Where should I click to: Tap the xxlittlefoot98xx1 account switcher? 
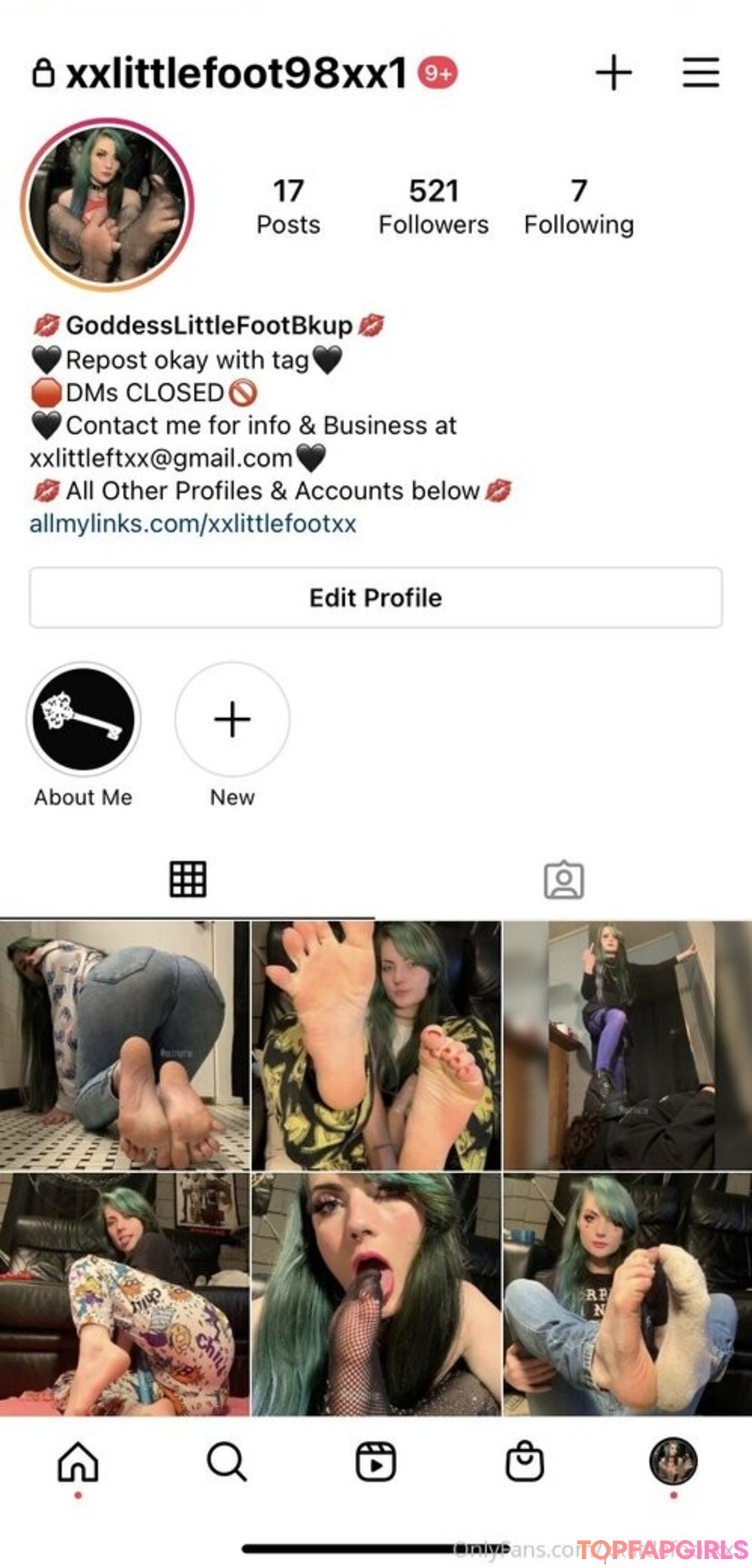click(x=235, y=73)
